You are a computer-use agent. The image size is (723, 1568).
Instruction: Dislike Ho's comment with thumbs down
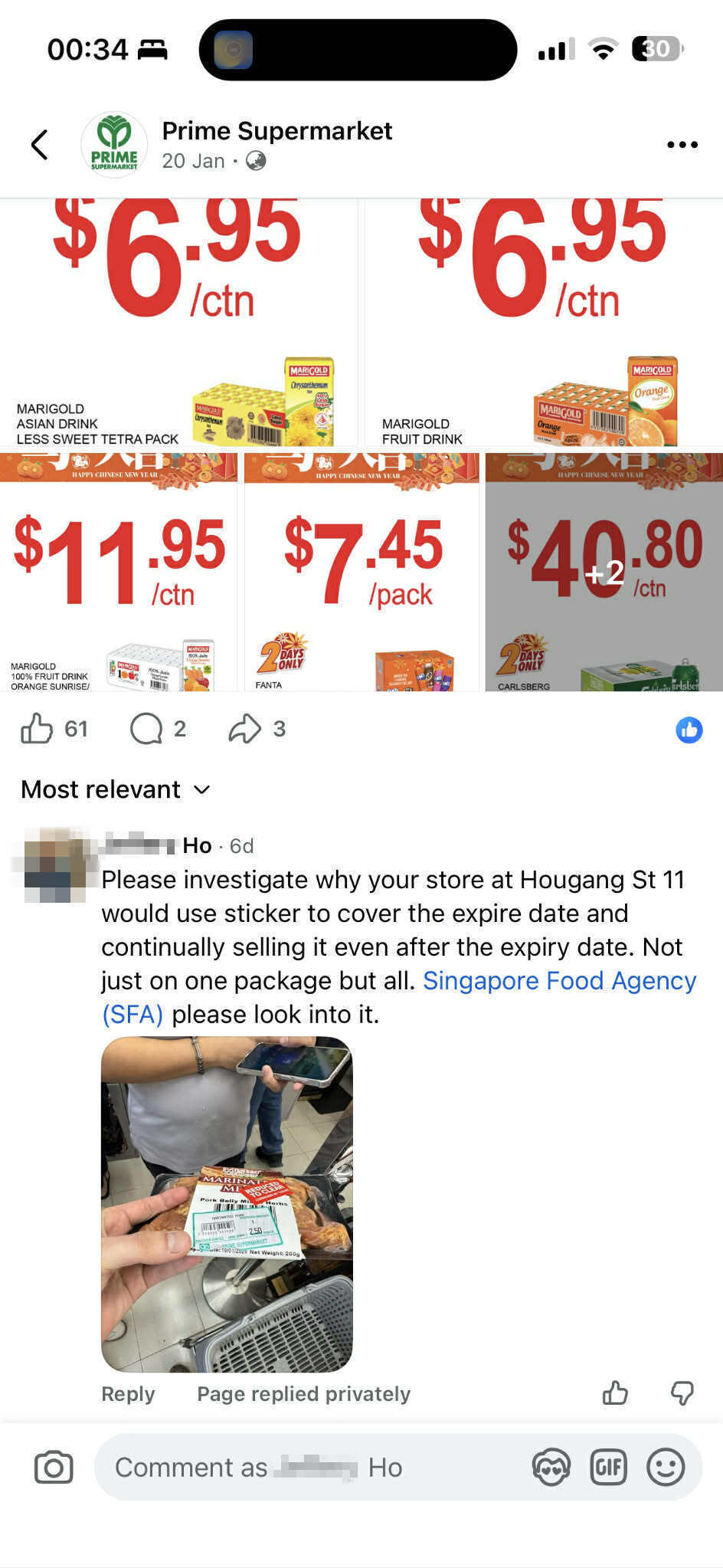pos(682,1393)
